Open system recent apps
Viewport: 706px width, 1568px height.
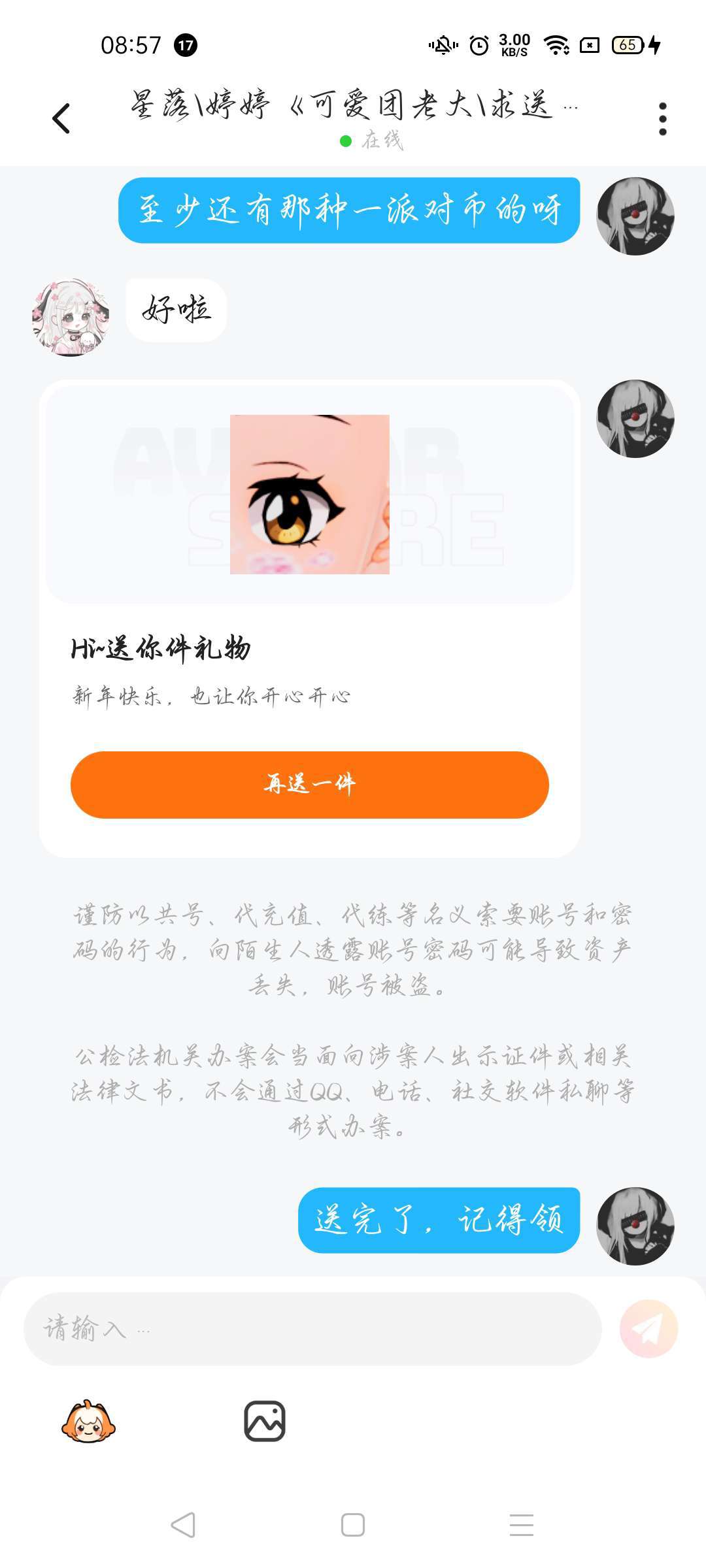pyautogui.click(x=522, y=1525)
